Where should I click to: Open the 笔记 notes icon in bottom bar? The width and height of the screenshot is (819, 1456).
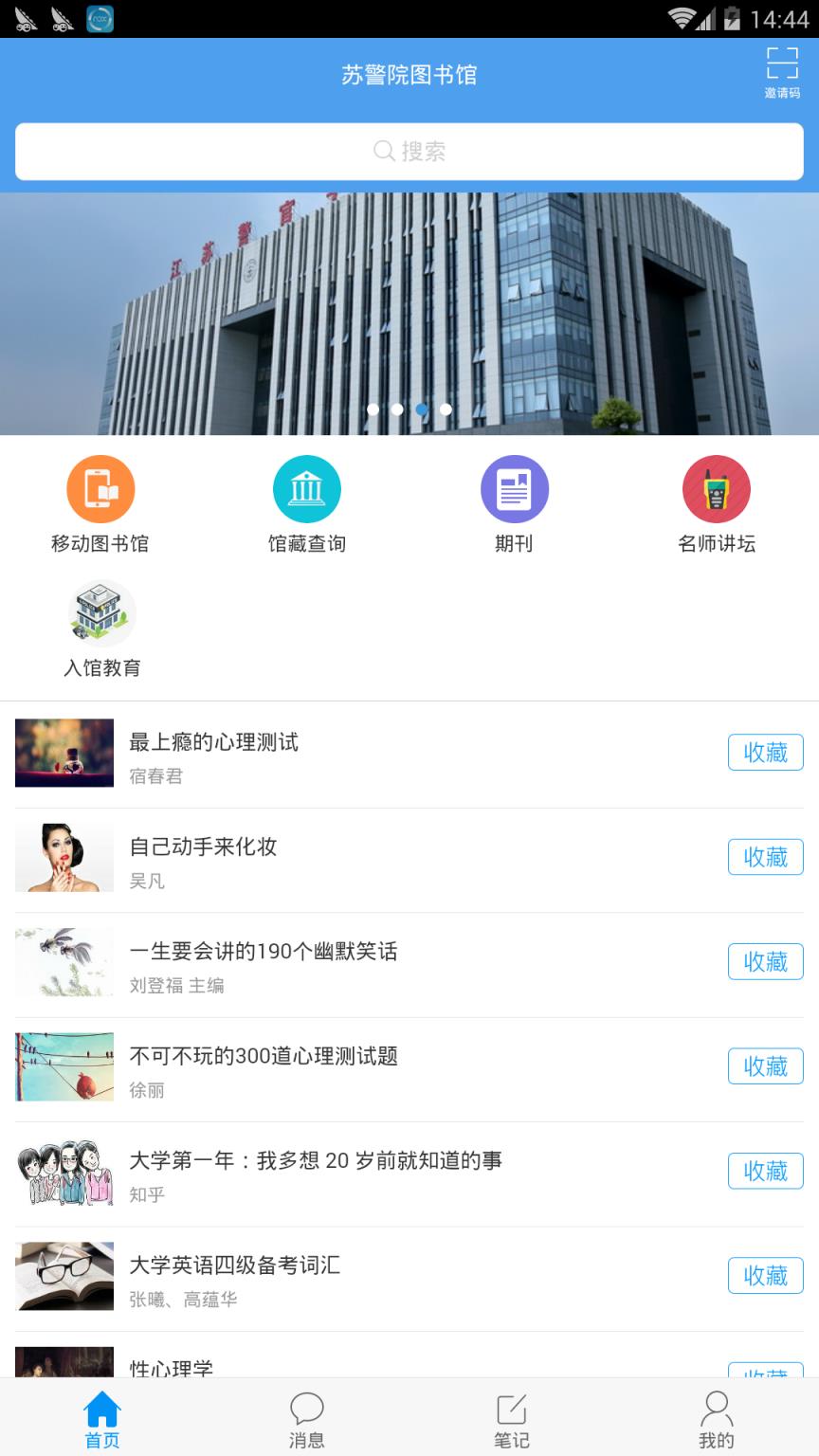point(512,1417)
